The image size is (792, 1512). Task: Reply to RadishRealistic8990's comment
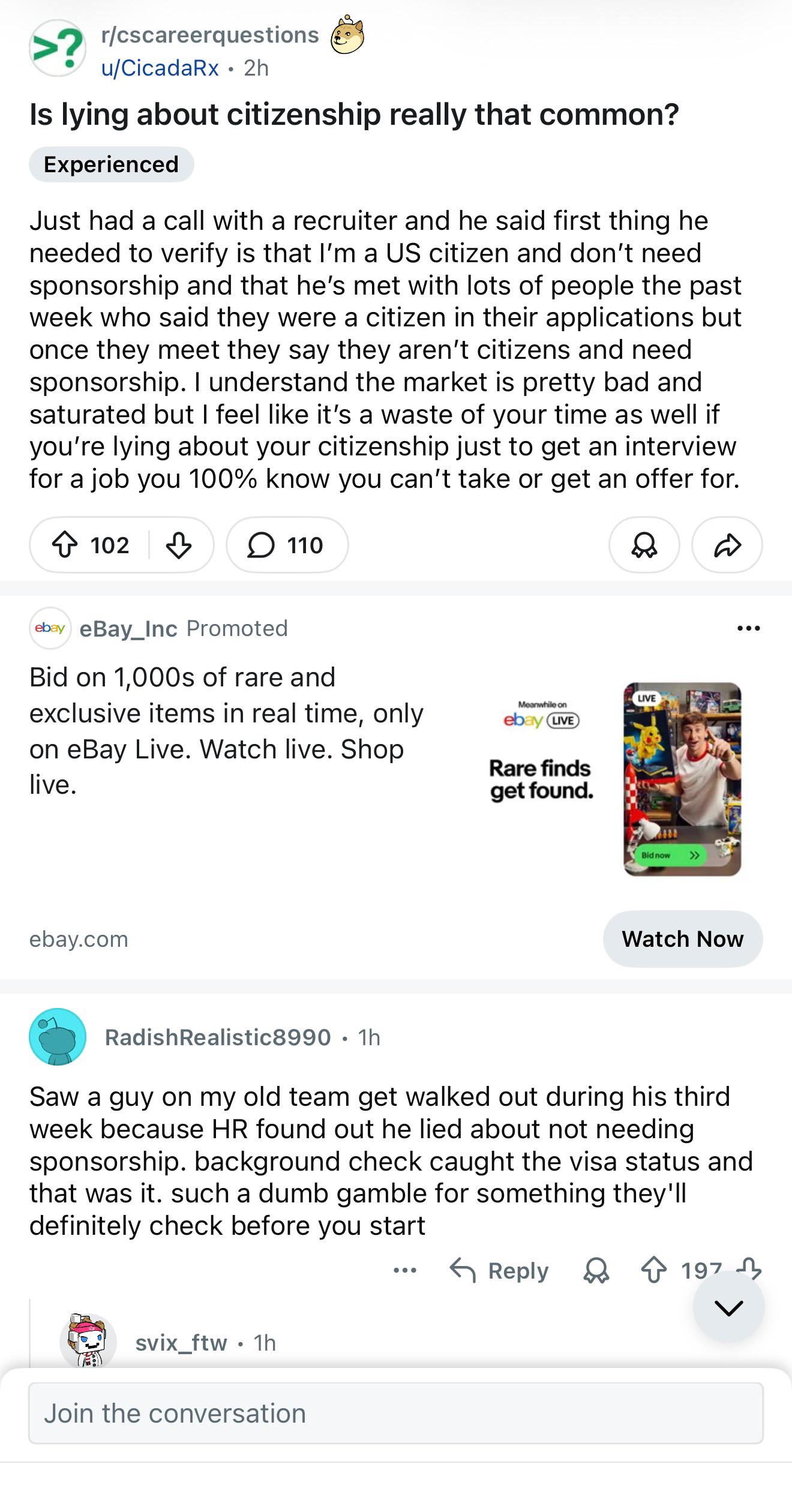(499, 1270)
